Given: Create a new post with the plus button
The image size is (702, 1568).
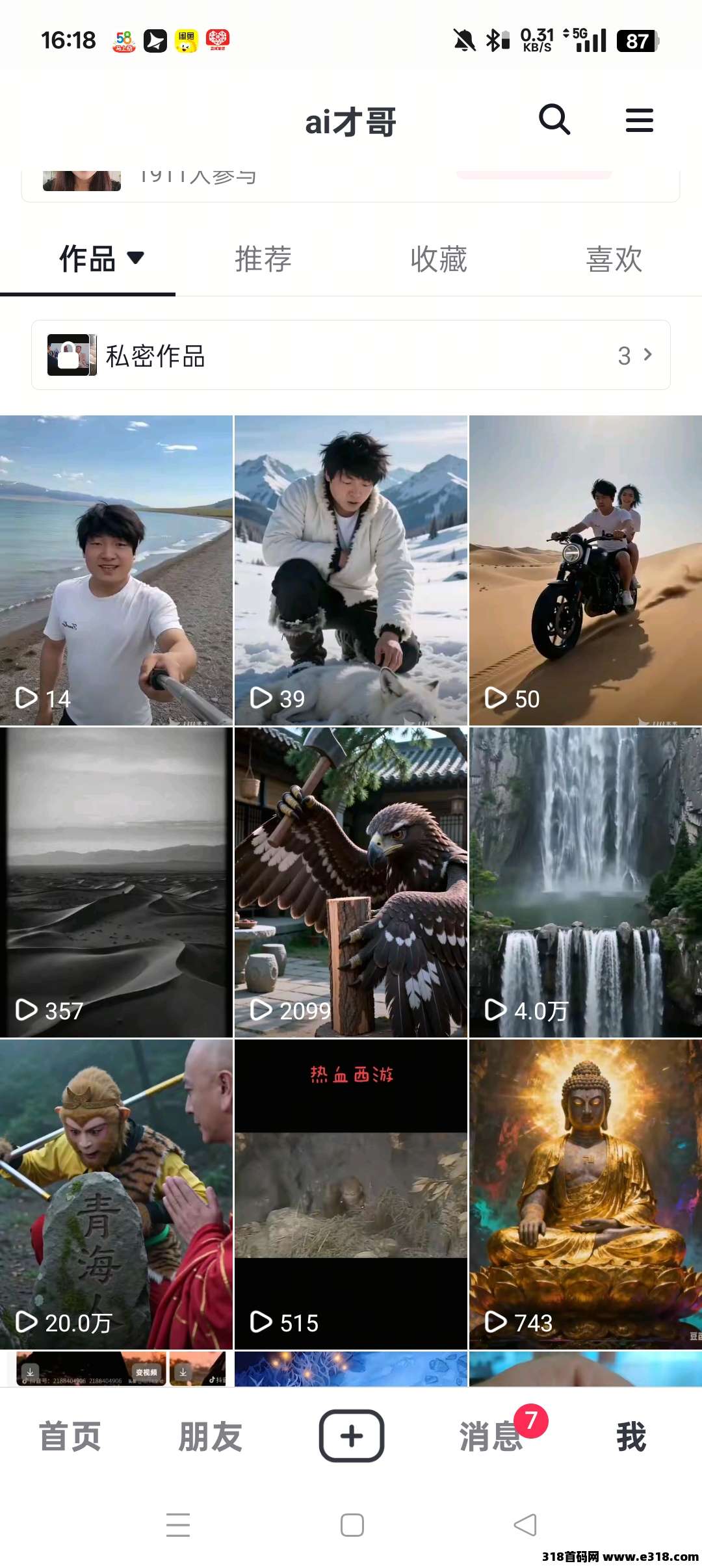Looking at the screenshot, I should 351,1436.
